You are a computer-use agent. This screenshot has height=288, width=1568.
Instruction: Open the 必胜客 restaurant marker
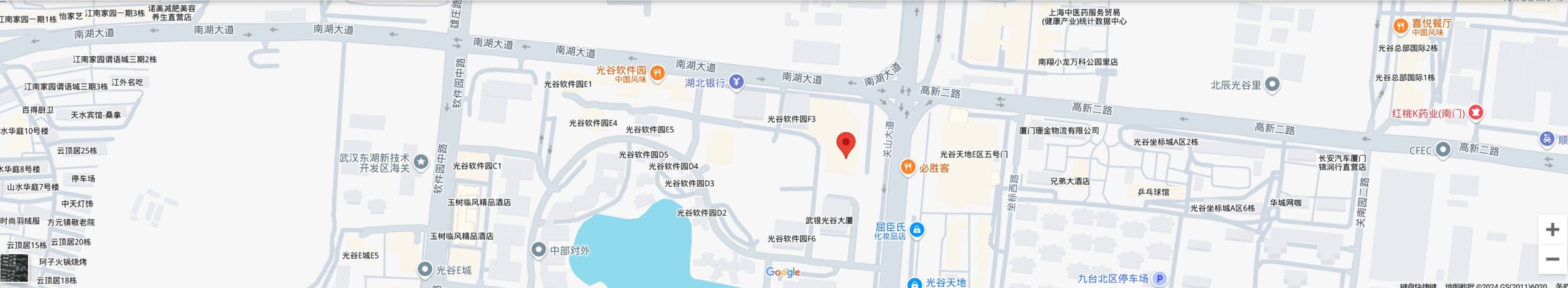[x=908, y=167]
